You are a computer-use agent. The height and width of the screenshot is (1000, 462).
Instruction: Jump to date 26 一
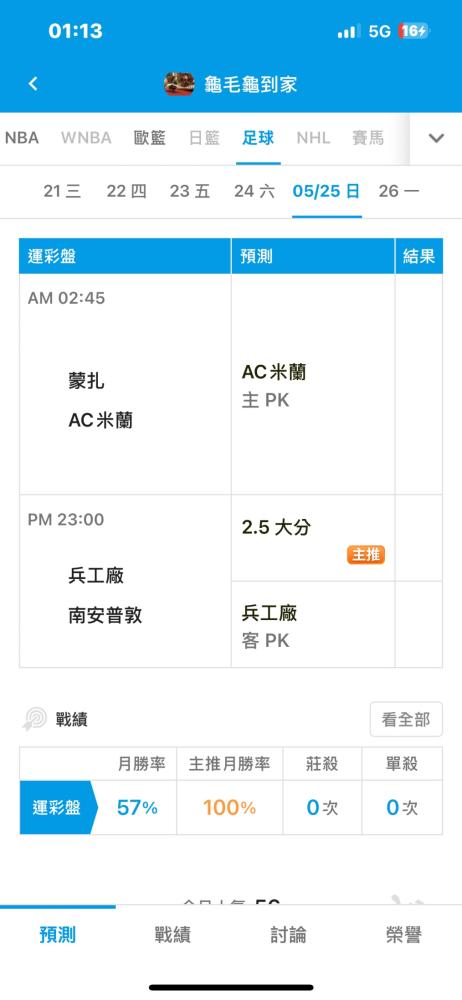pyautogui.click(x=399, y=191)
